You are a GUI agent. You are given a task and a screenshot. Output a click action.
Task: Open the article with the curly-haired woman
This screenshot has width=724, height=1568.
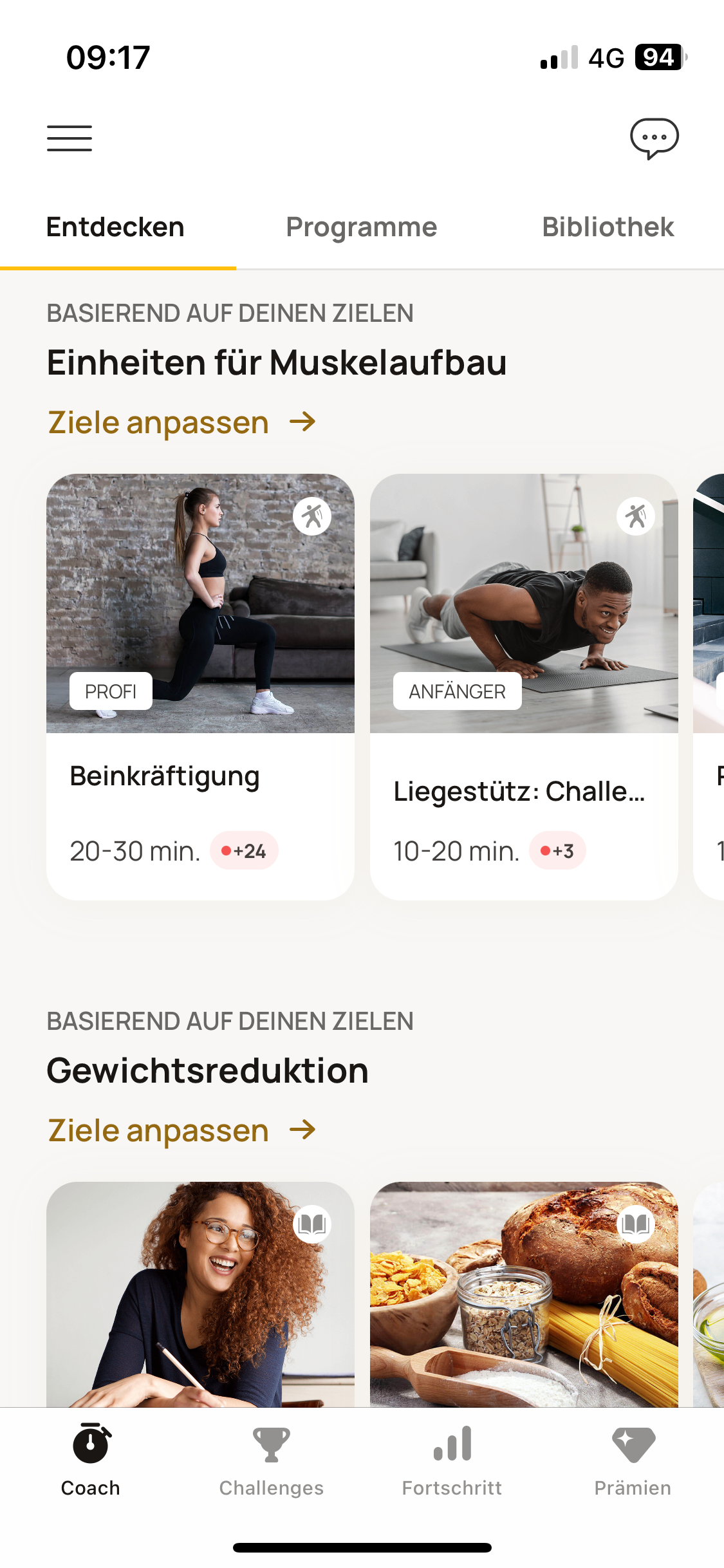coord(200,1294)
